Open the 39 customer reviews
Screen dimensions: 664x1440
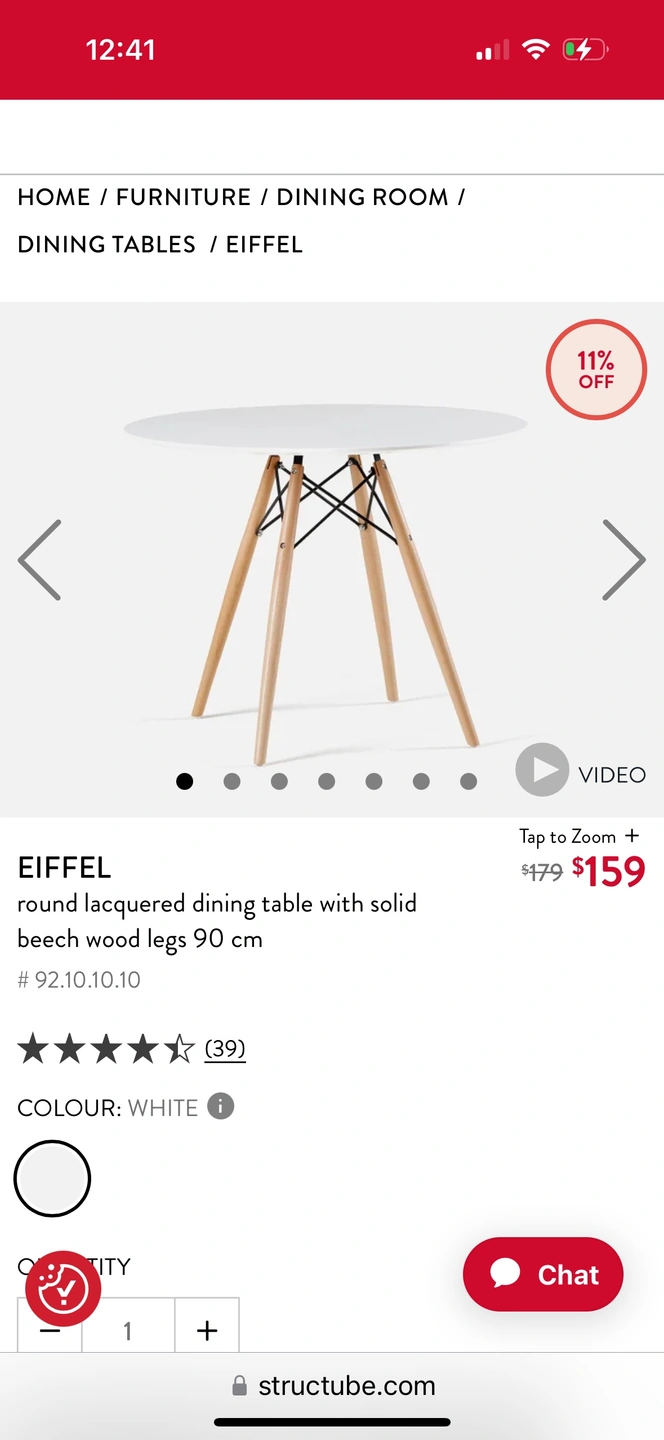coord(224,1048)
